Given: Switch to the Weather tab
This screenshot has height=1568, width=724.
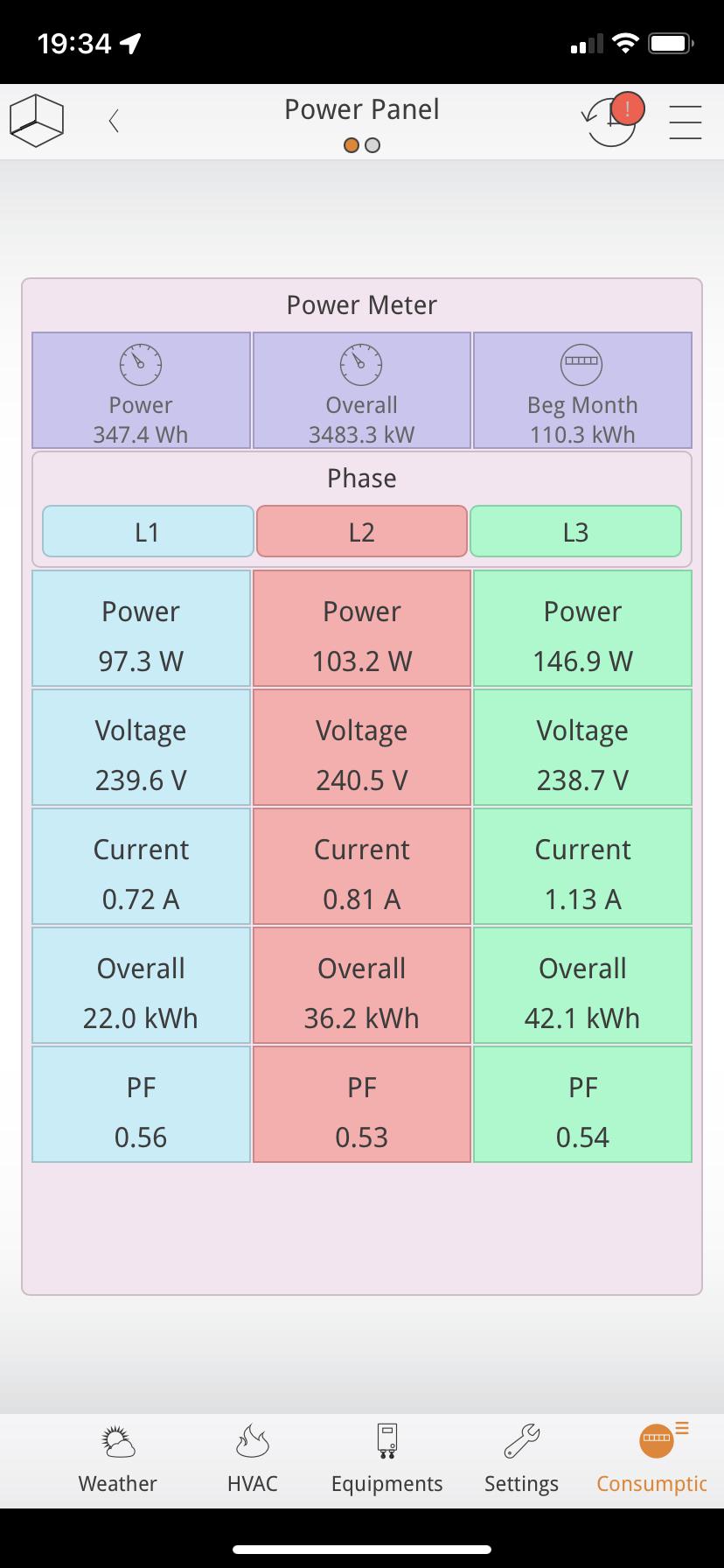Looking at the screenshot, I should tap(118, 1459).
